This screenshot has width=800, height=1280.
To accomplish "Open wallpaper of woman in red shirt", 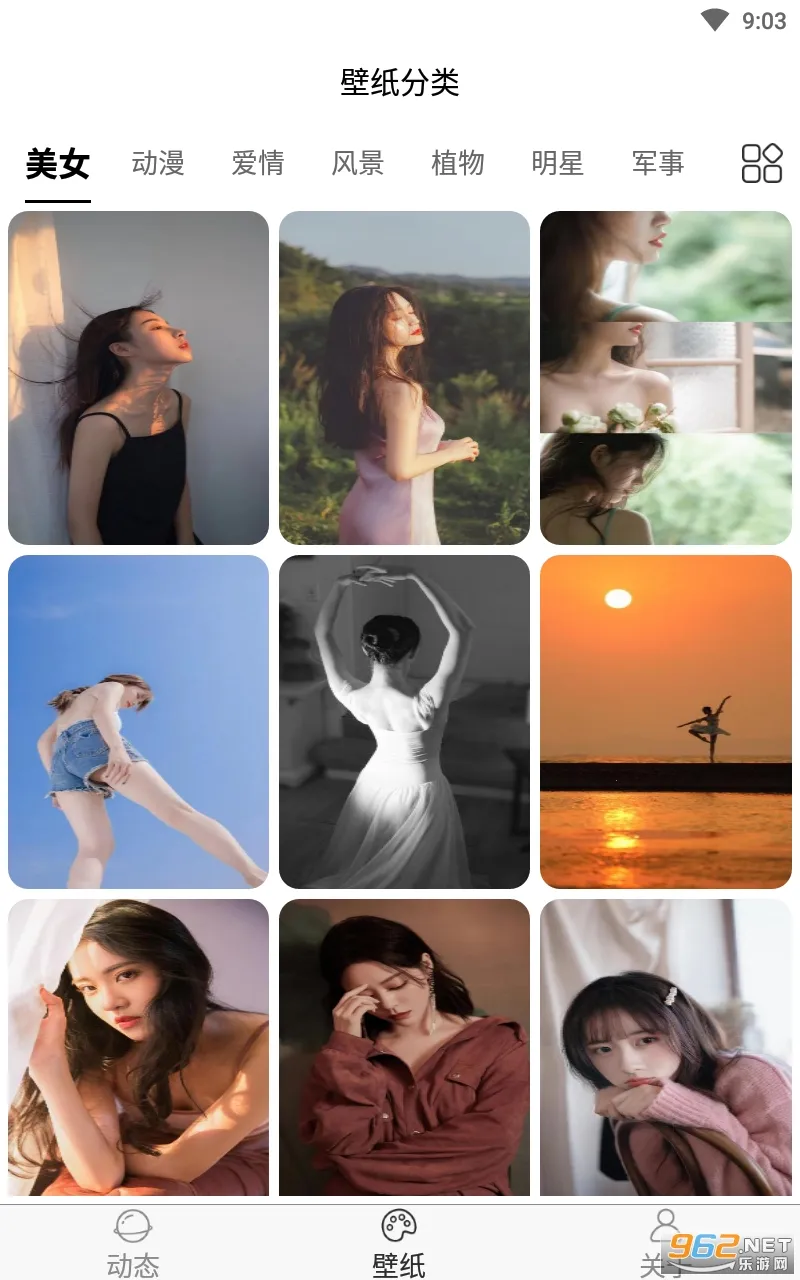I will click(x=404, y=1047).
